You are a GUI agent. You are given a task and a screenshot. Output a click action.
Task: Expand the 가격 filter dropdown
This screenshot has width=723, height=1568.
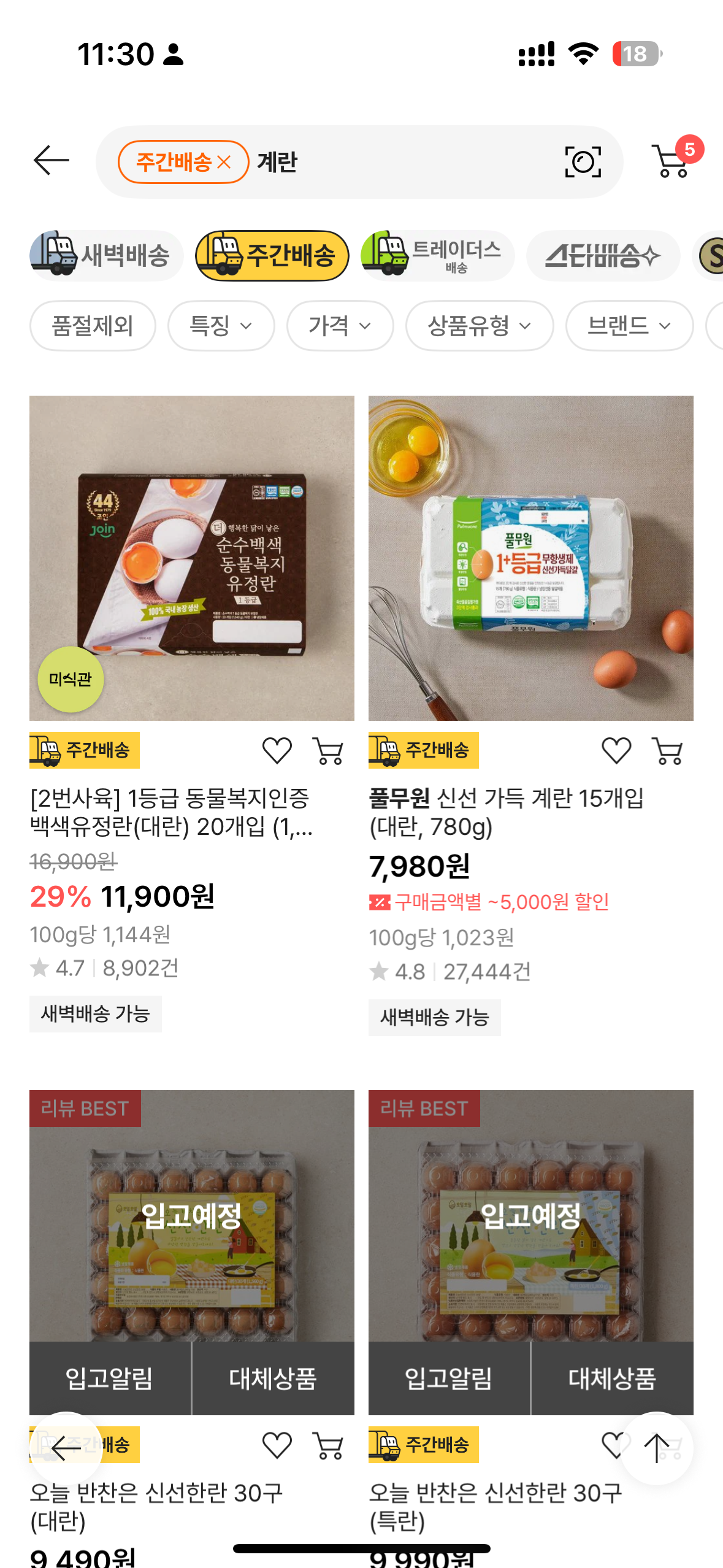click(x=340, y=326)
